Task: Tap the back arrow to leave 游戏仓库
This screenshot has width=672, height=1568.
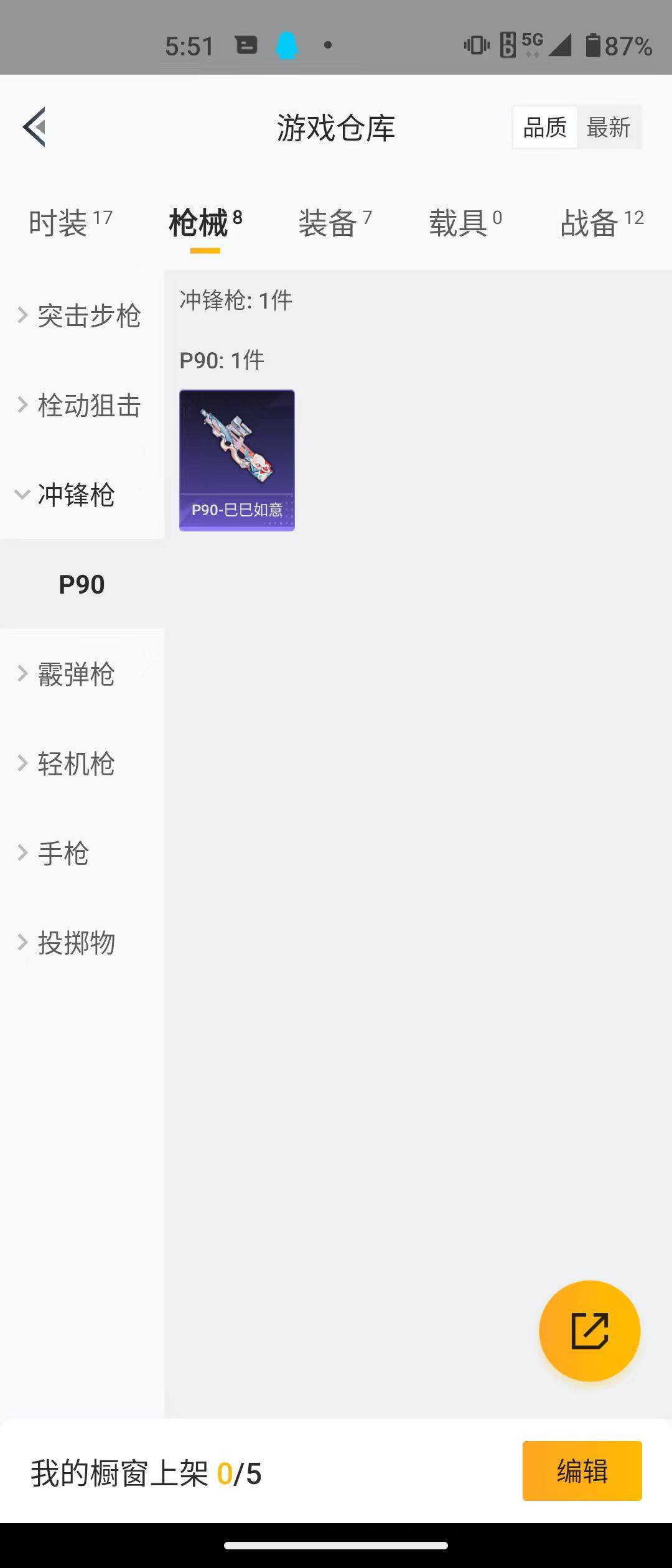Action: pos(35,127)
